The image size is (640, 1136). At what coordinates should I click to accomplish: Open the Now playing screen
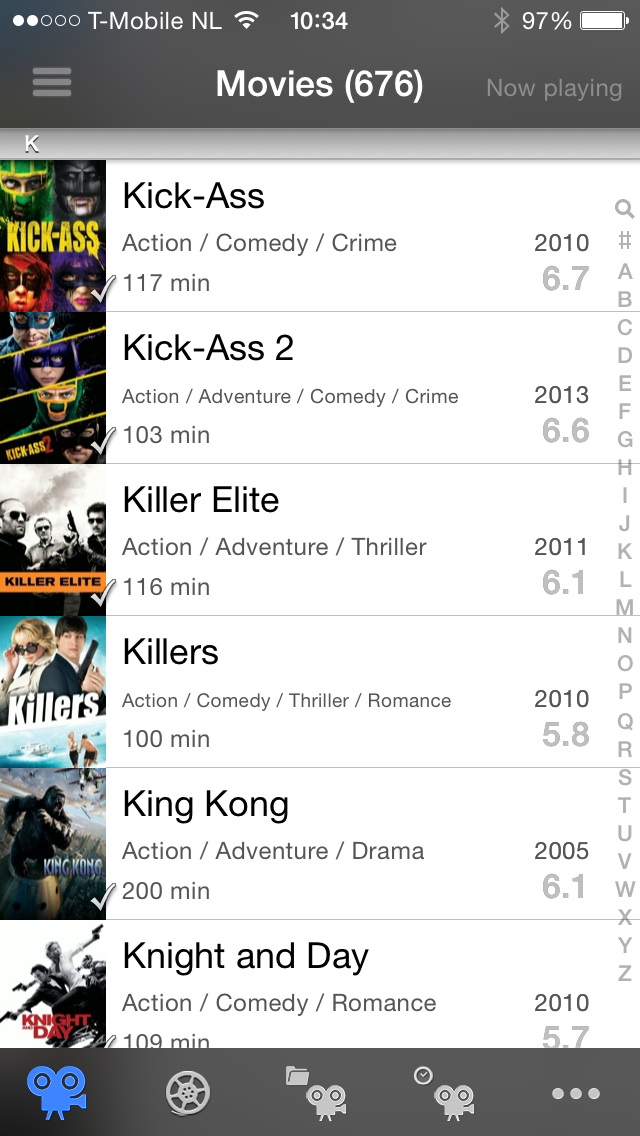(x=553, y=88)
